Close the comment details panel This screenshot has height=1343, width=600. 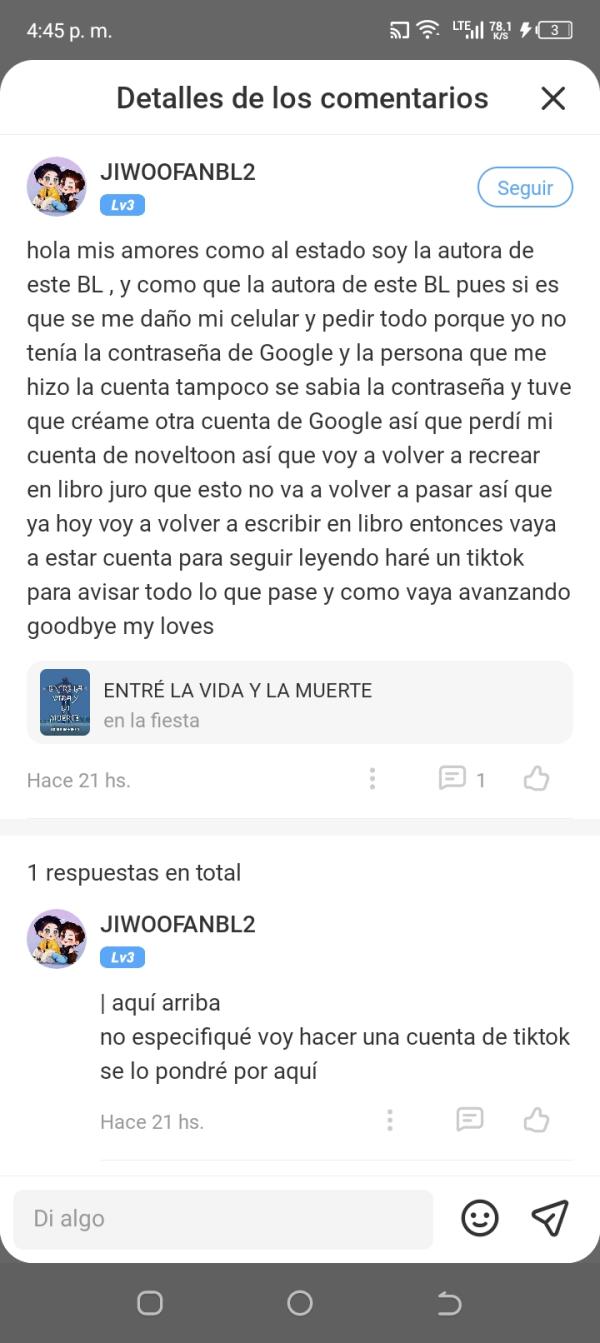coord(553,98)
